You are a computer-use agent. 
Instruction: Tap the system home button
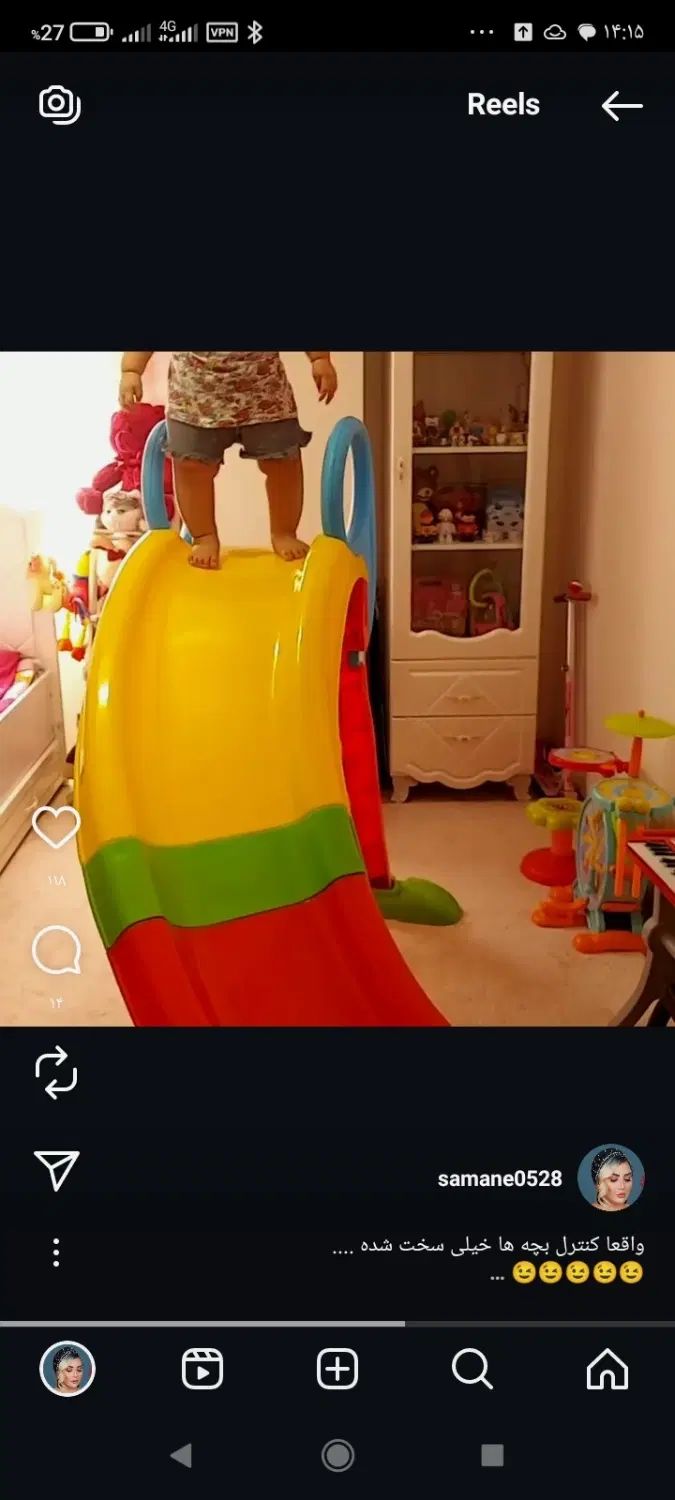(x=337, y=1455)
